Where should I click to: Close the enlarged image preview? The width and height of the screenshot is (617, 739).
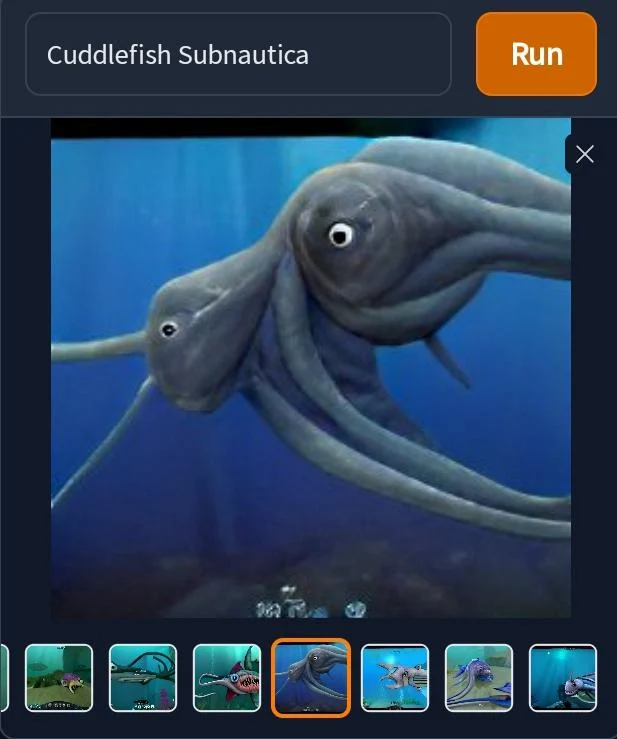(585, 154)
